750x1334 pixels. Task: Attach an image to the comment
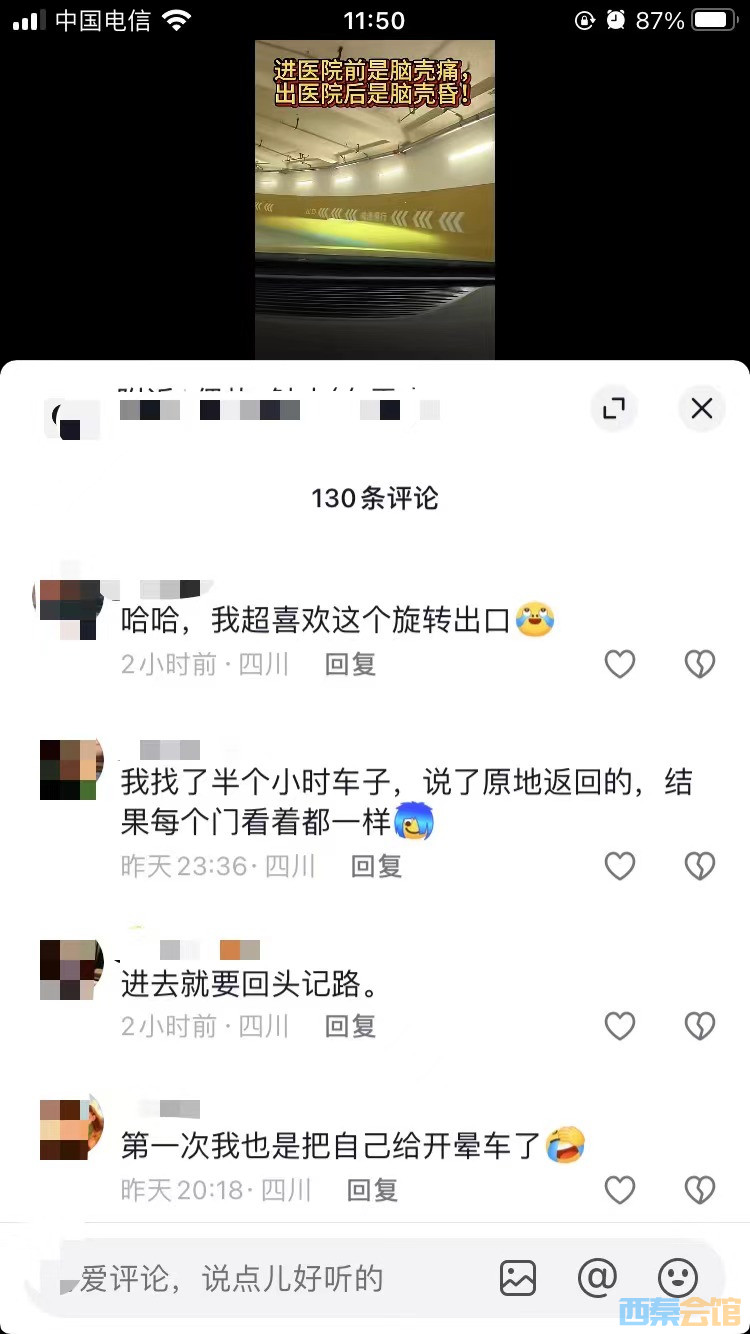518,1278
